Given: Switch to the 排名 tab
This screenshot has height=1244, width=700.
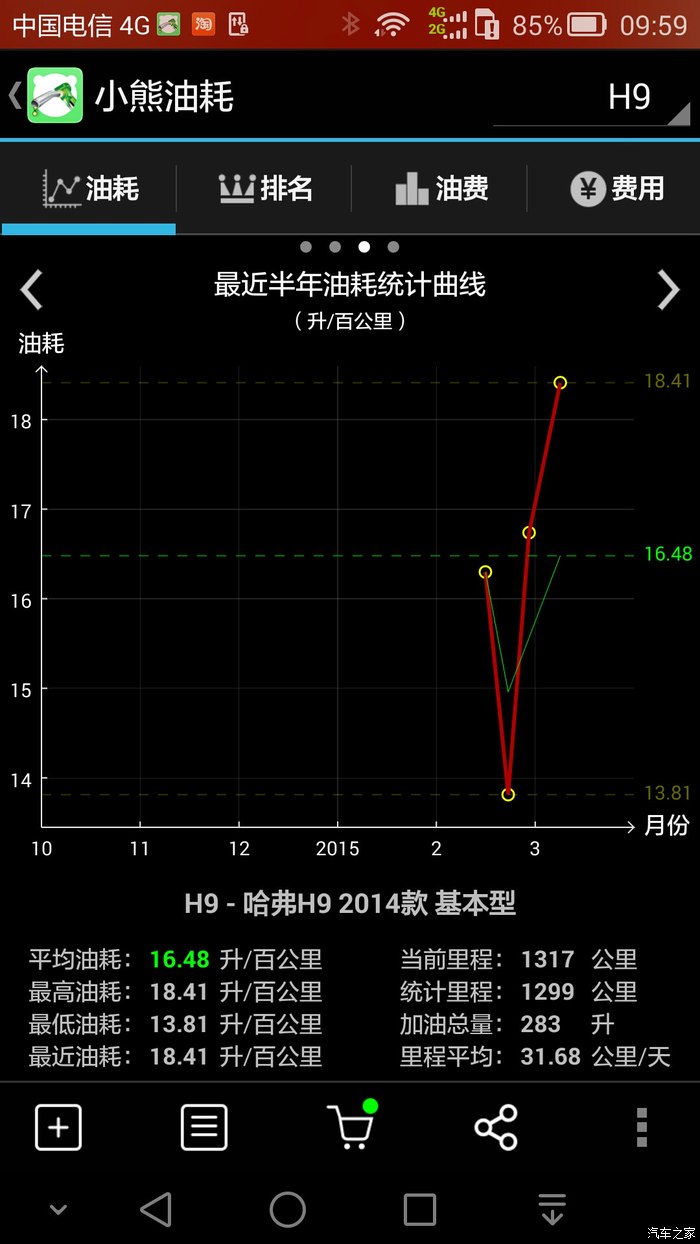Looking at the screenshot, I should [x=265, y=188].
